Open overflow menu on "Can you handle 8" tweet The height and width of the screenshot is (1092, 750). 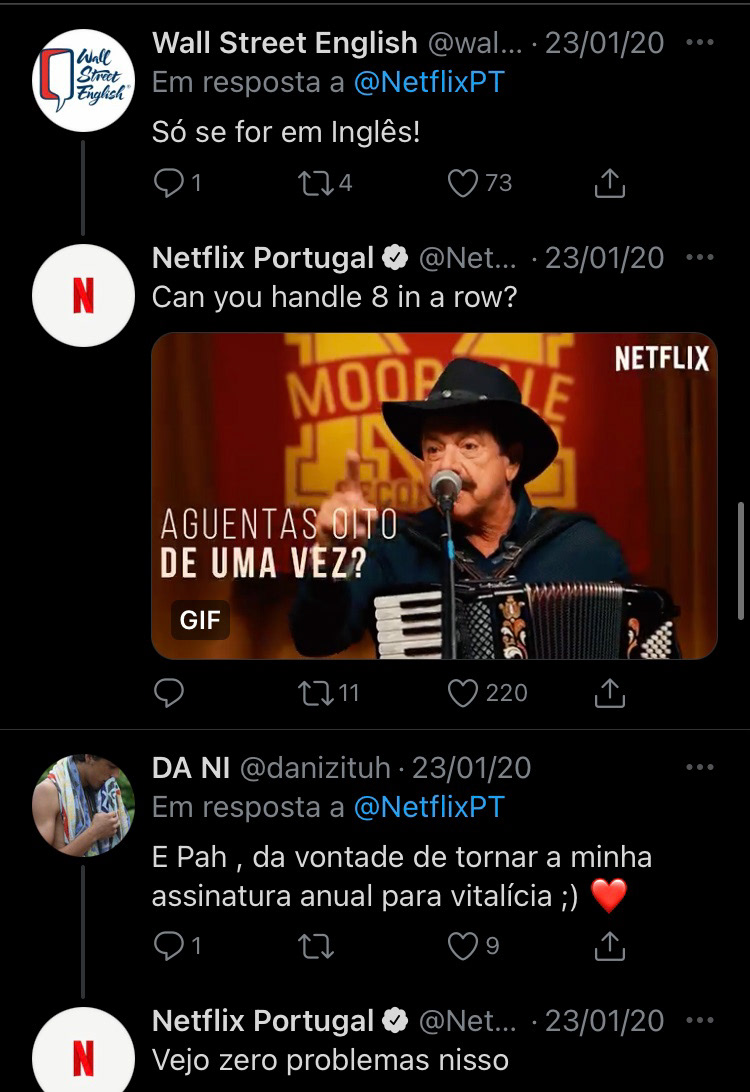[x=700, y=257]
